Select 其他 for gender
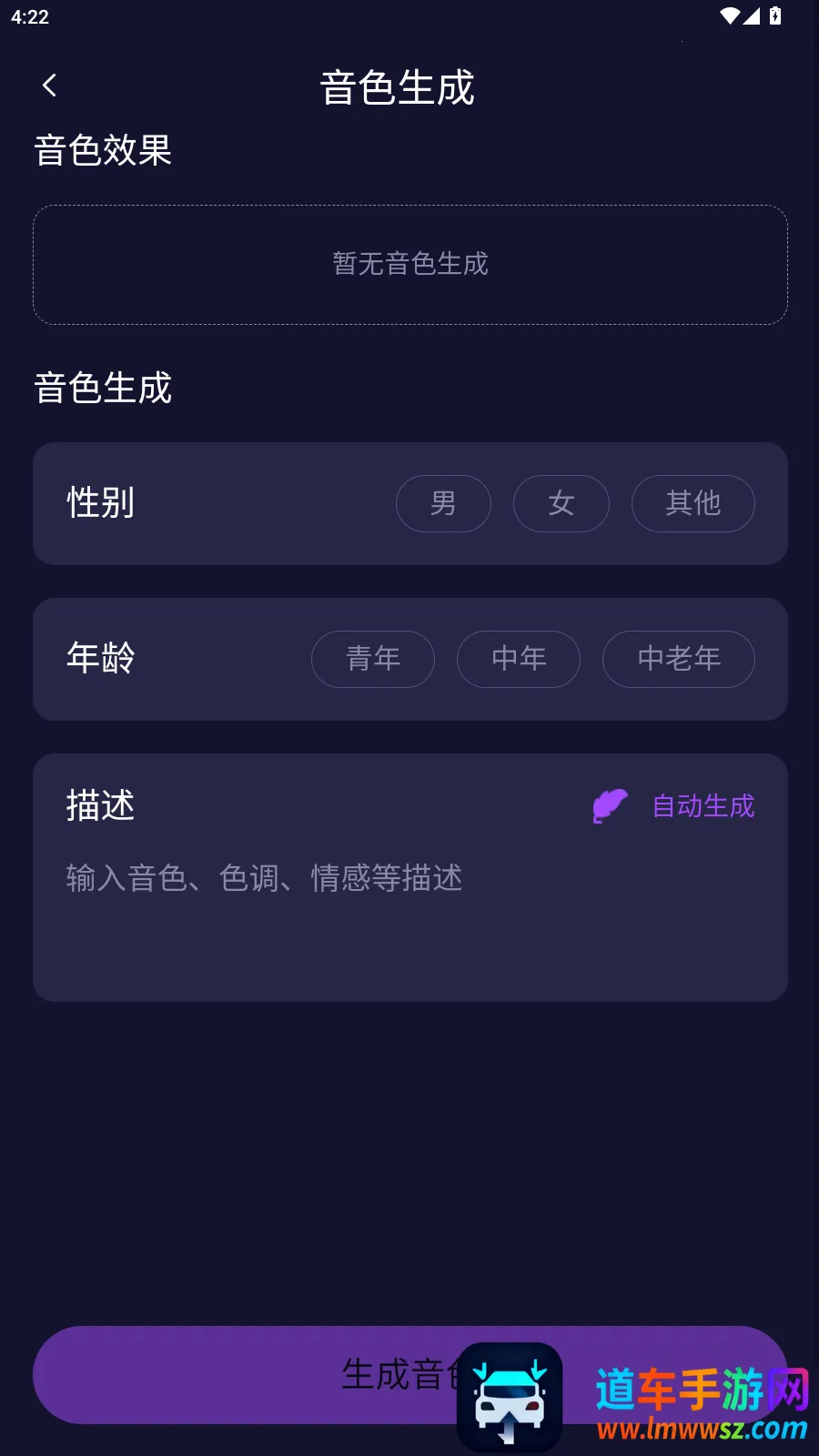This screenshot has height=1456, width=819. pos(693,503)
